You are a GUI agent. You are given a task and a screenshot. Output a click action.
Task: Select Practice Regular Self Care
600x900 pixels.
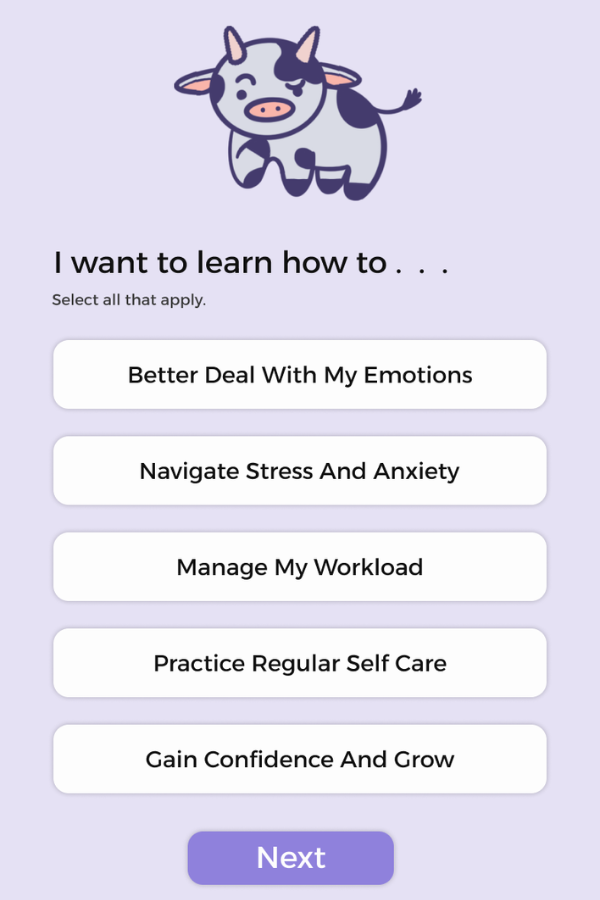[300, 663]
